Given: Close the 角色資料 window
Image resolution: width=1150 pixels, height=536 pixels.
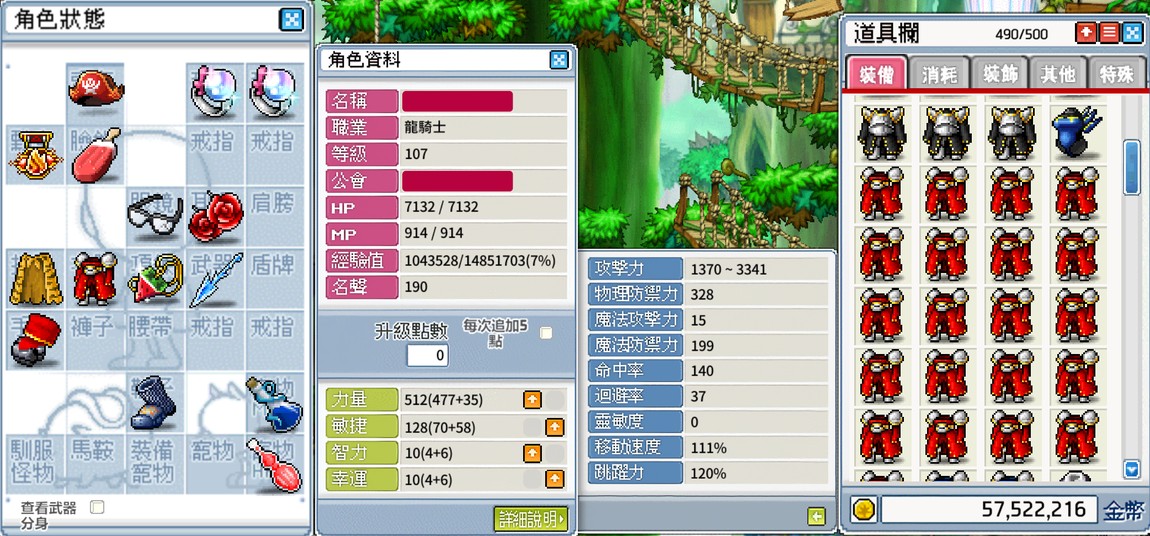Looking at the screenshot, I should click(559, 60).
